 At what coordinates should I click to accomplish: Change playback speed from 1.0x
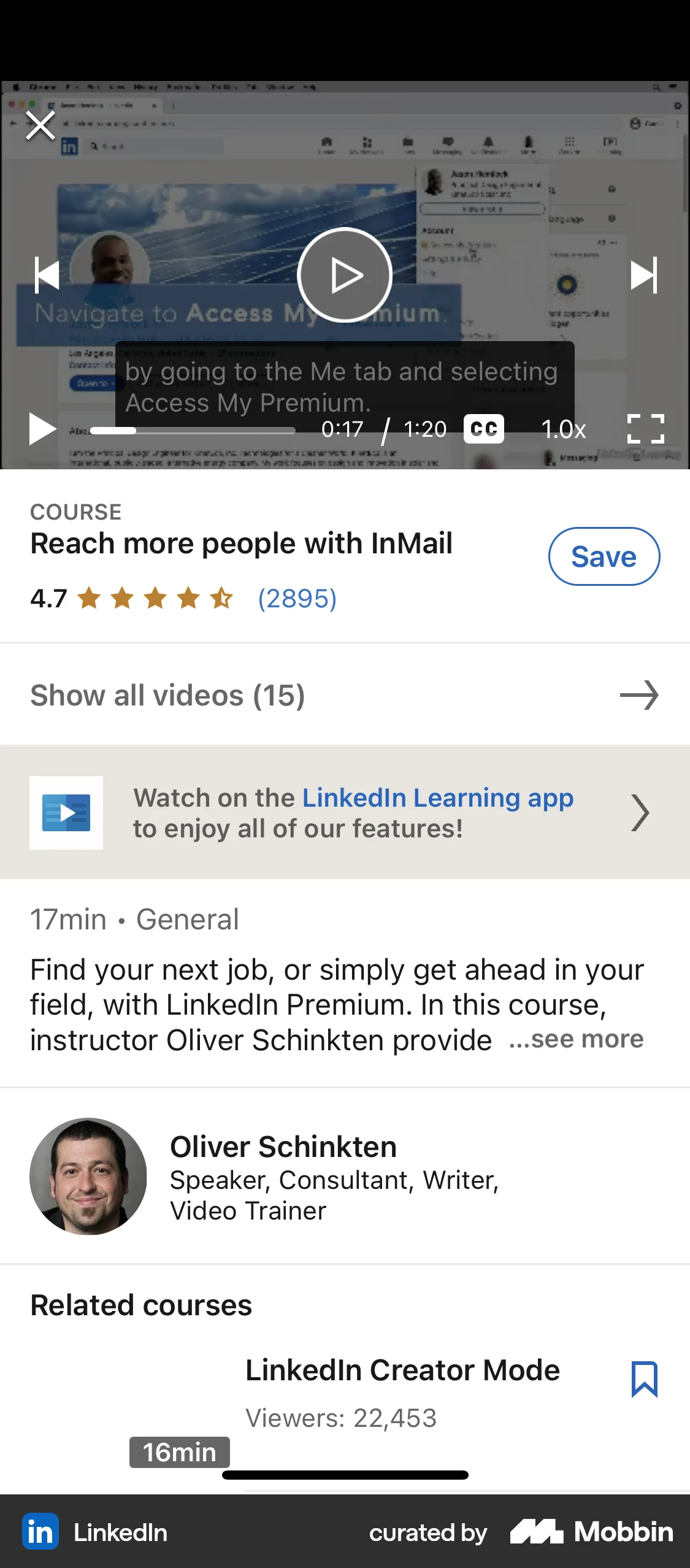pyautogui.click(x=563, y=428)
